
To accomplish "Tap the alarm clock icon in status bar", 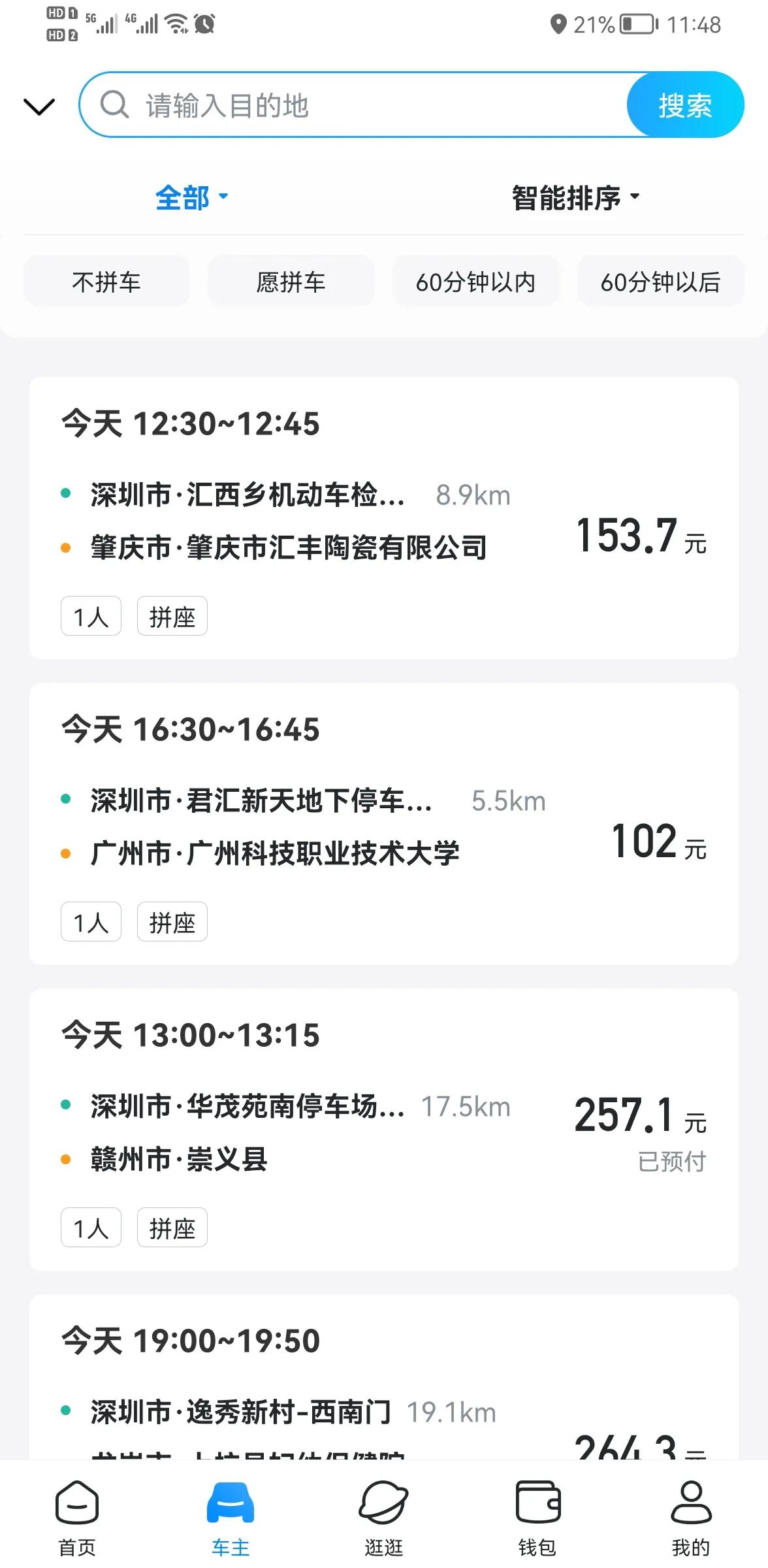I will [204, 25].
